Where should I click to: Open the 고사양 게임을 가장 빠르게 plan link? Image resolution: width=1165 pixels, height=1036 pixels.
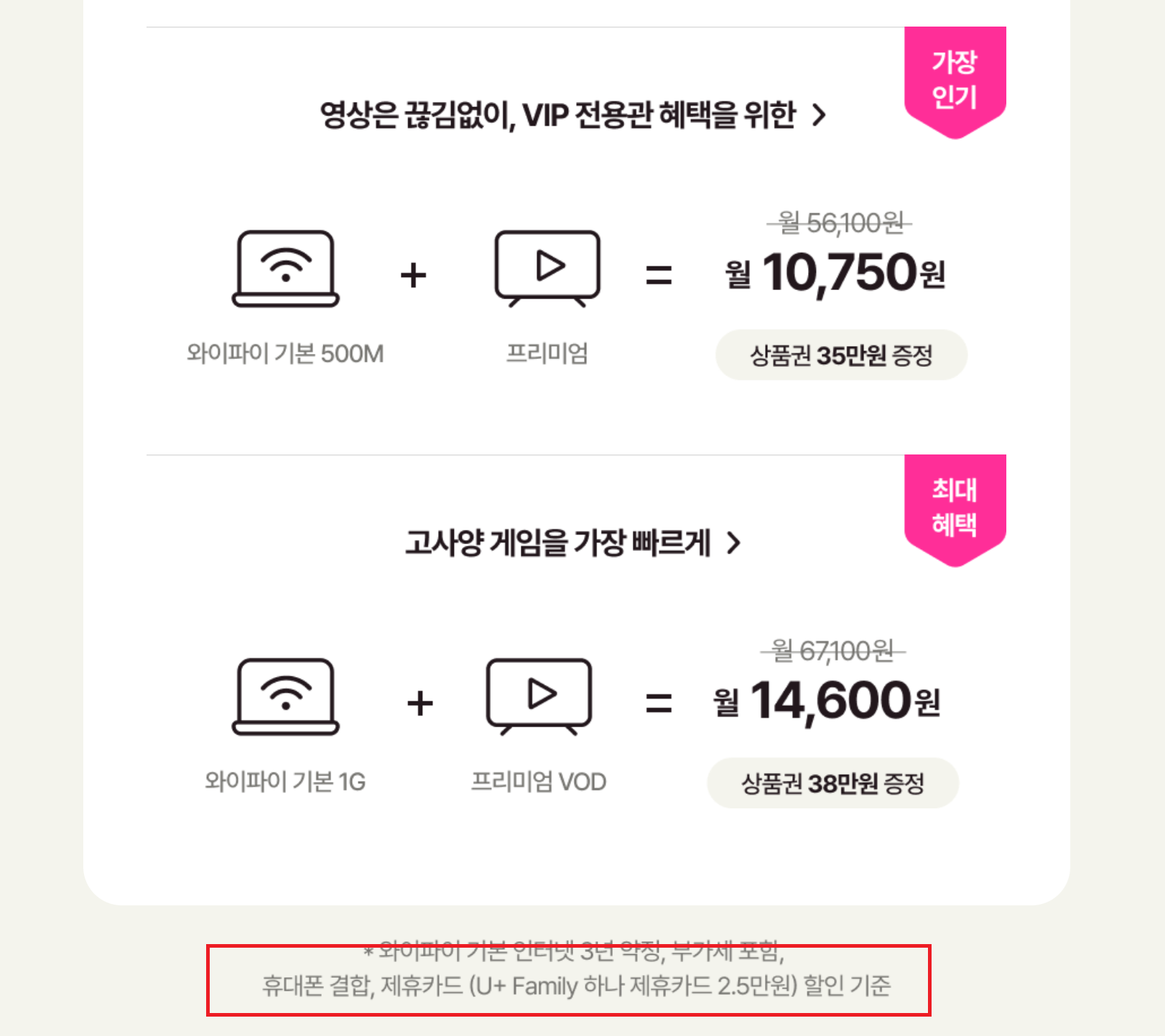tap(572, 543)
